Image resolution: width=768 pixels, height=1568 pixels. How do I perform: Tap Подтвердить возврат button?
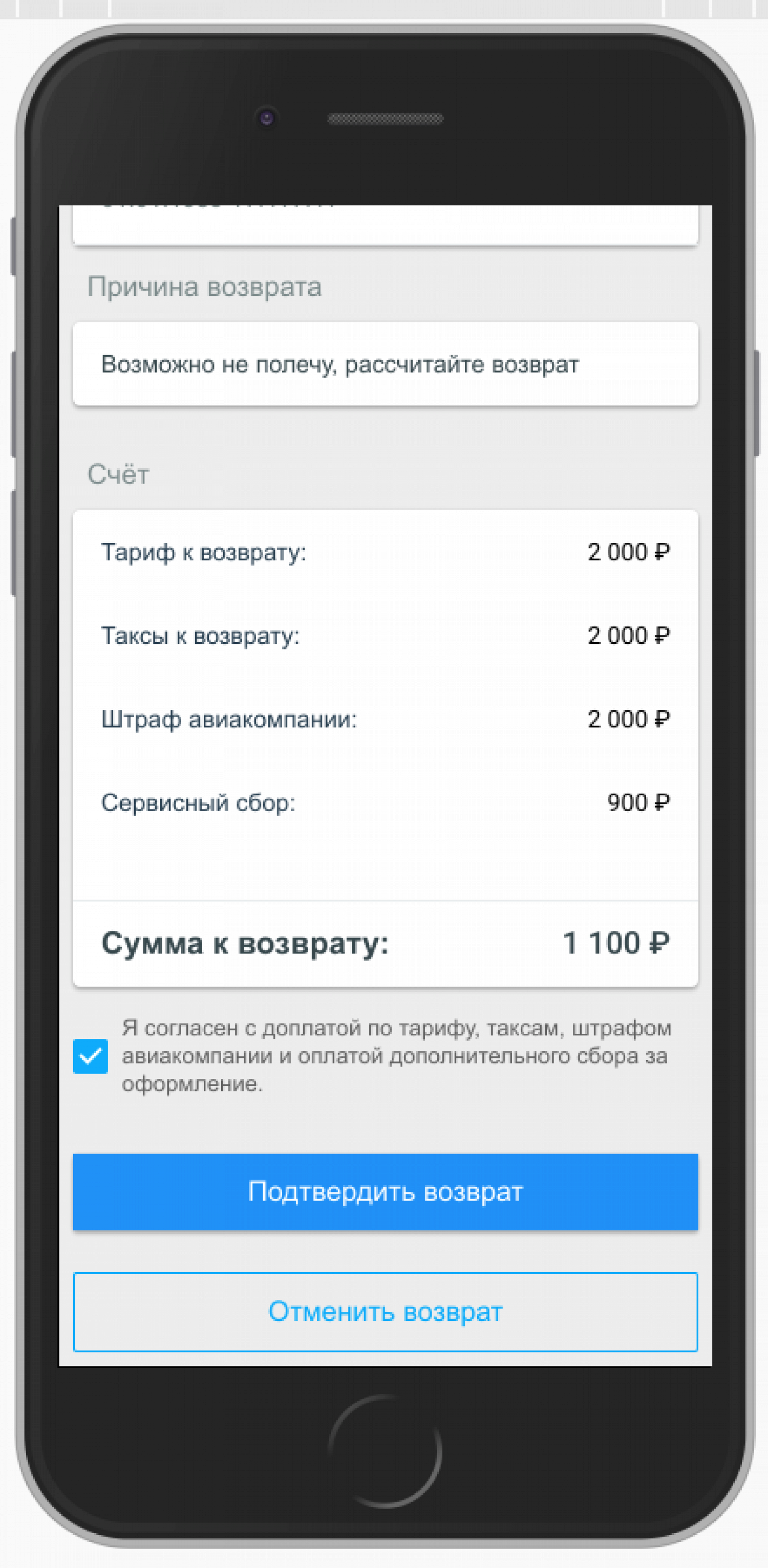click(x=385, y=1192)
